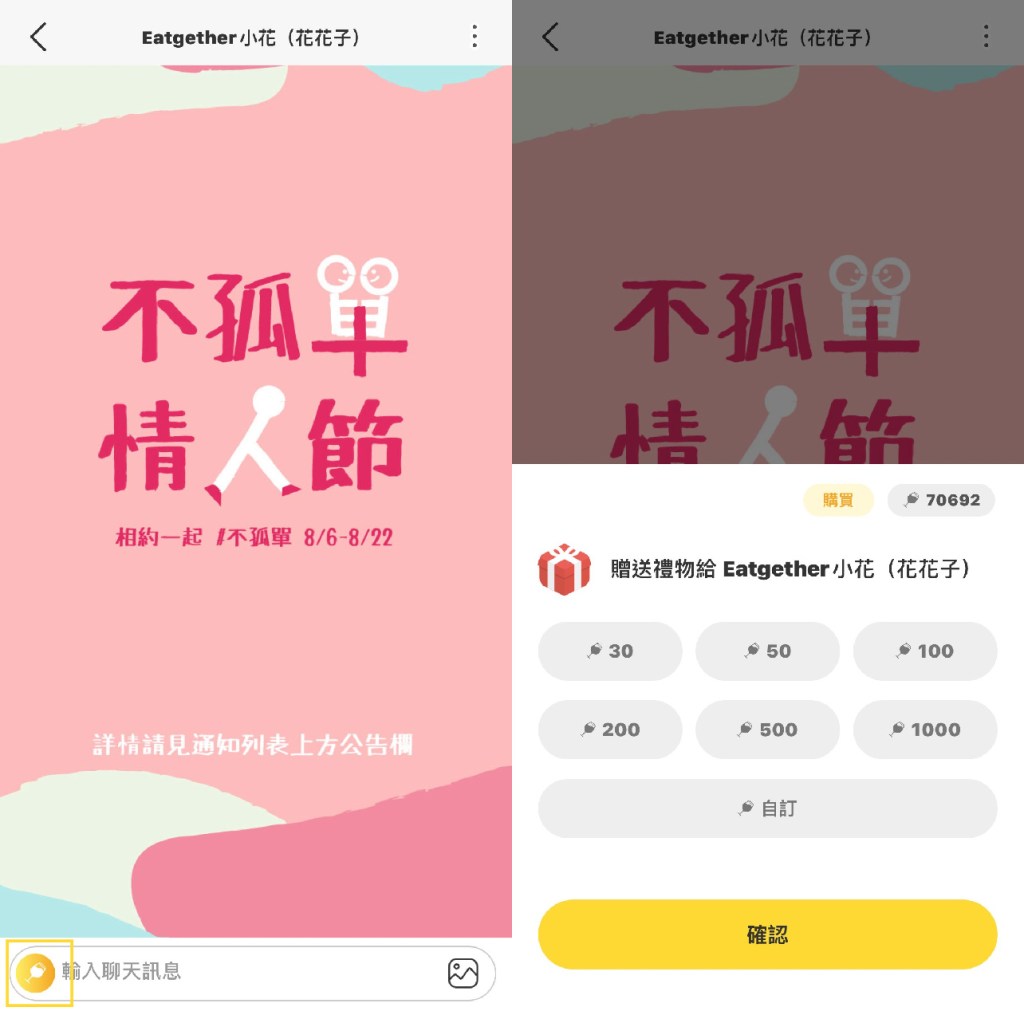Pick the 1000 coin gift amount

(x=925, y=730)
